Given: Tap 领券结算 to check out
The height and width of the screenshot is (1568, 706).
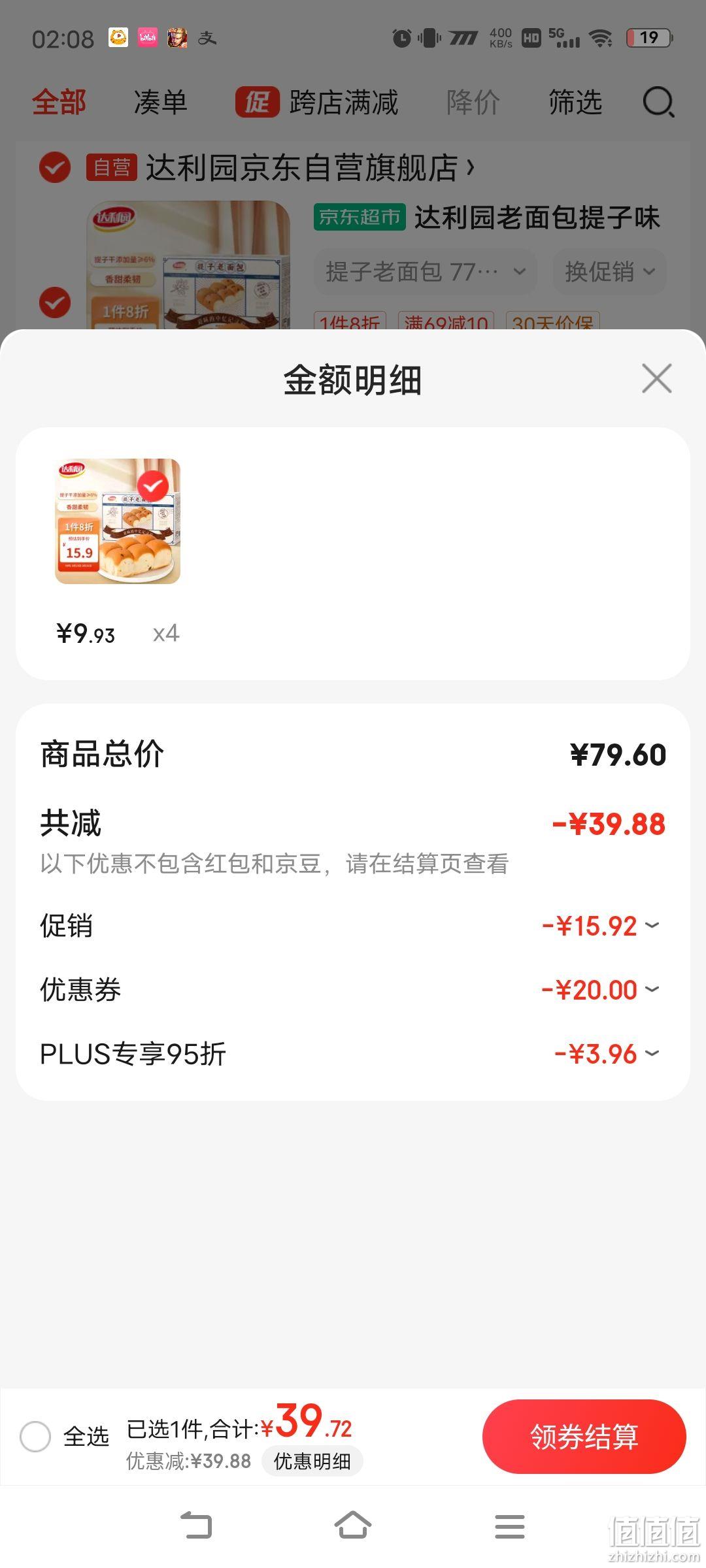Looking at the screenshot, I should (x=584, y=1437).
